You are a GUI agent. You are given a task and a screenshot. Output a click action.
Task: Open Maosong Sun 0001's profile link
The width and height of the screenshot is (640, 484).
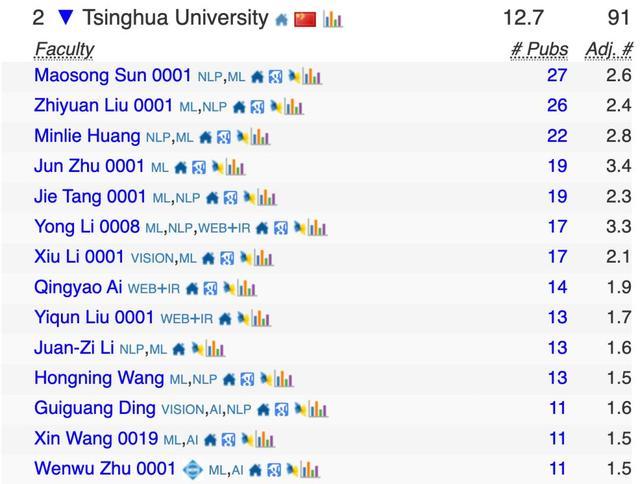[x=113, y=76]
